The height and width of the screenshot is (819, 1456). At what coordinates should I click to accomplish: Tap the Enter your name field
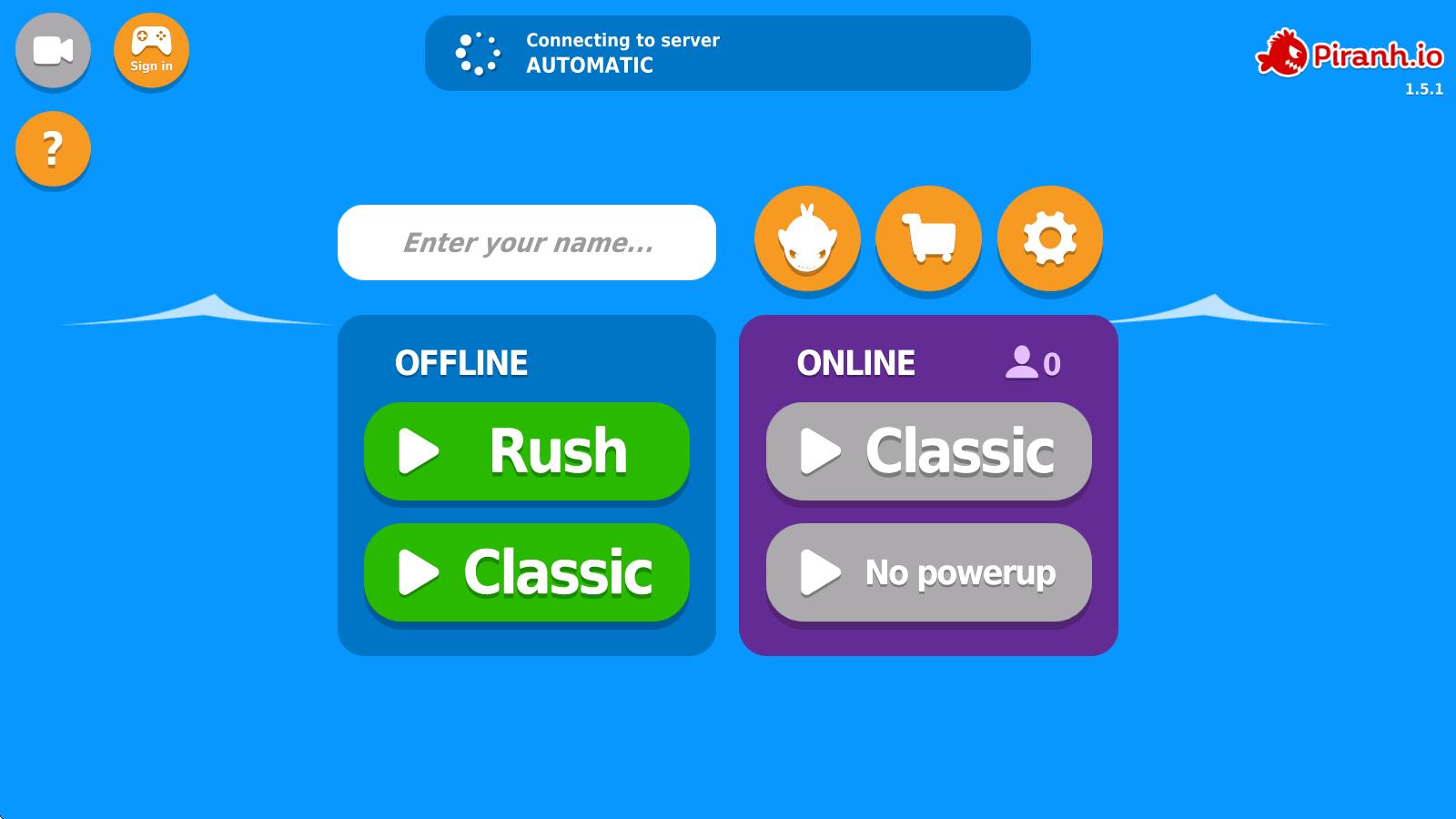(x=526, y=242)
